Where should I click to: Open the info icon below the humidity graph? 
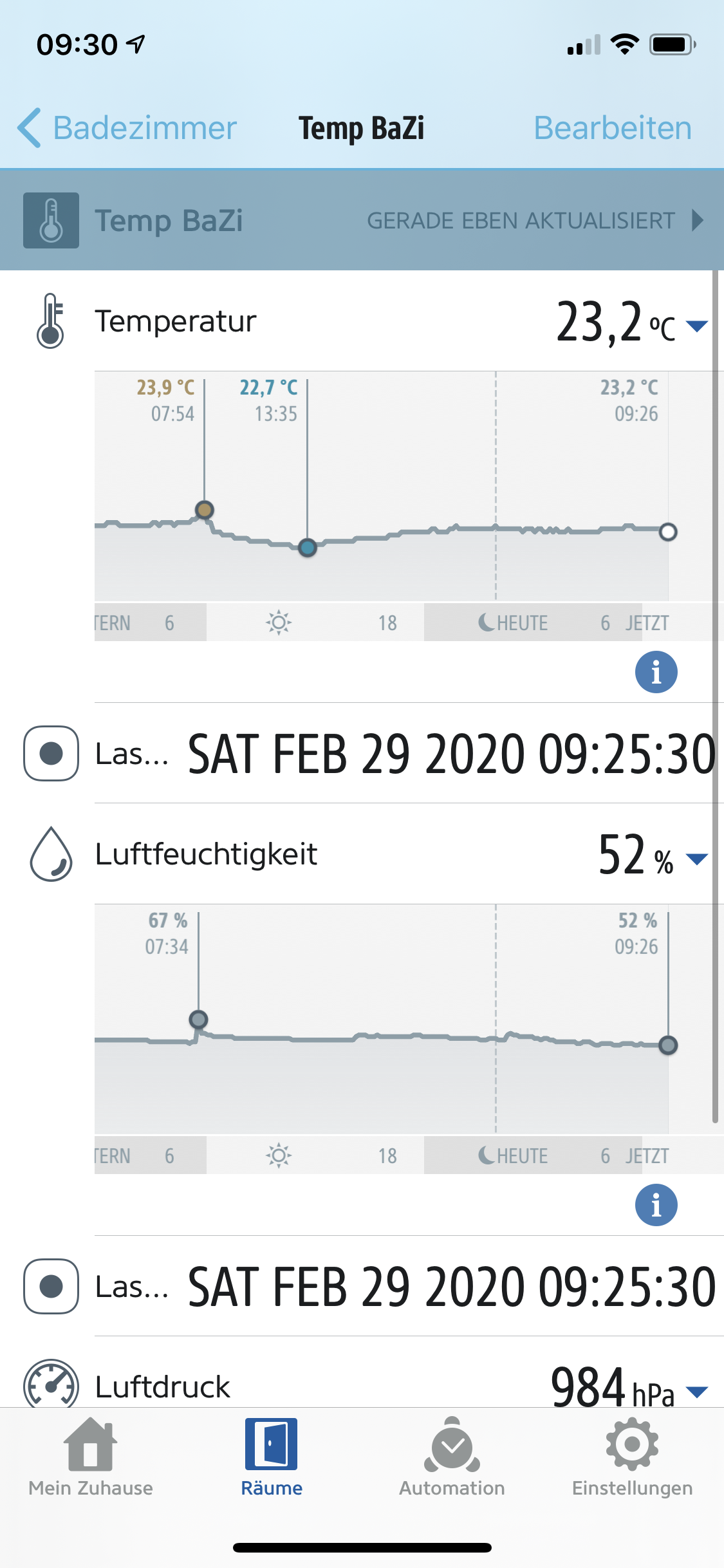[656, 1205]
